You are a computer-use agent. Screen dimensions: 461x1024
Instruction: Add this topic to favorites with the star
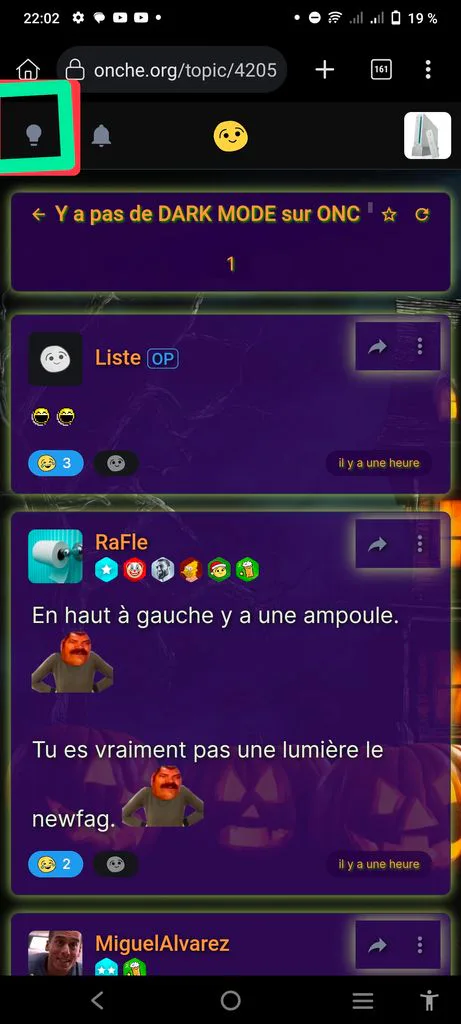(389, 215)
